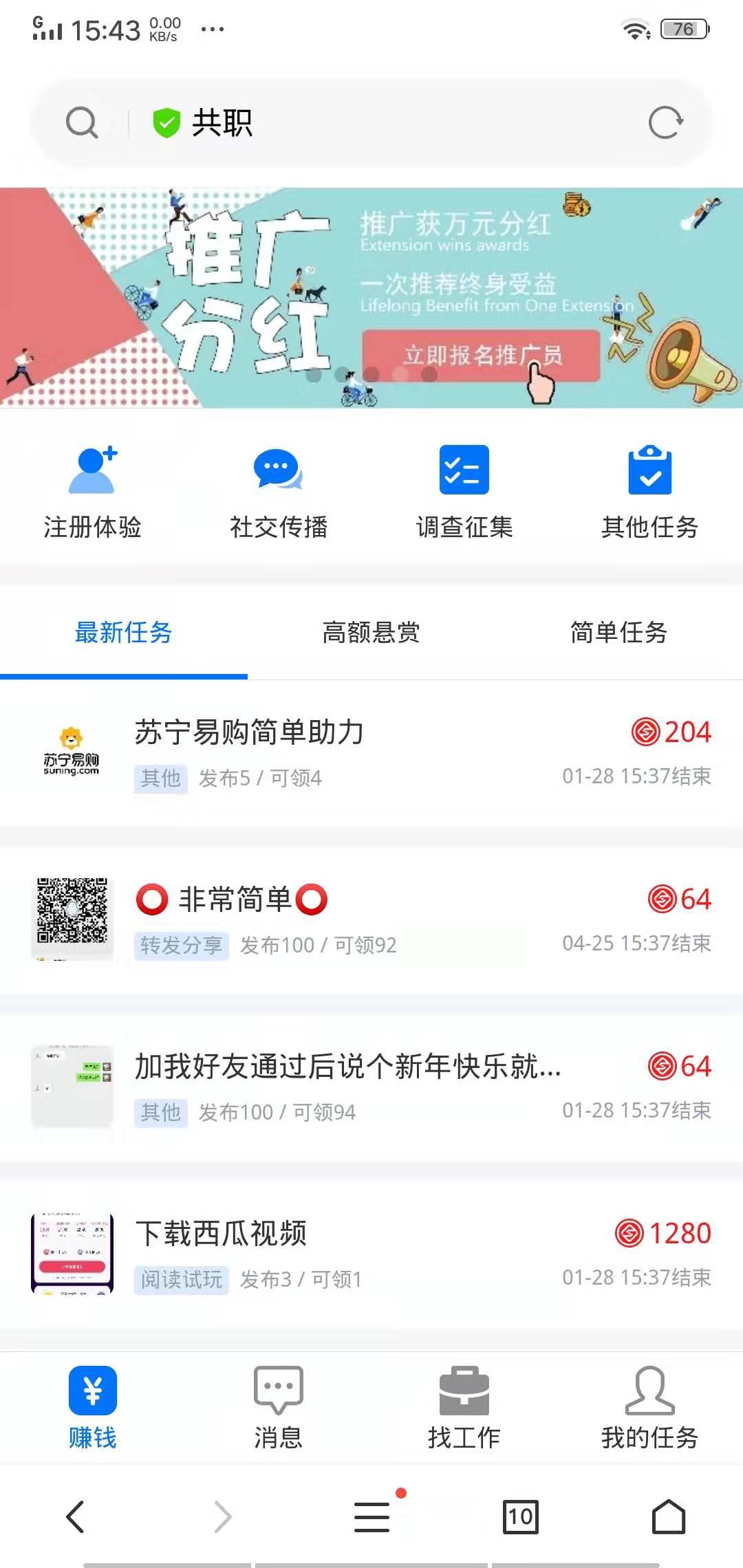Select the 社交传播 social sharing icon
Viewport: 743px width, 1568px height.
pyautogui.click(x=278, y=488)
